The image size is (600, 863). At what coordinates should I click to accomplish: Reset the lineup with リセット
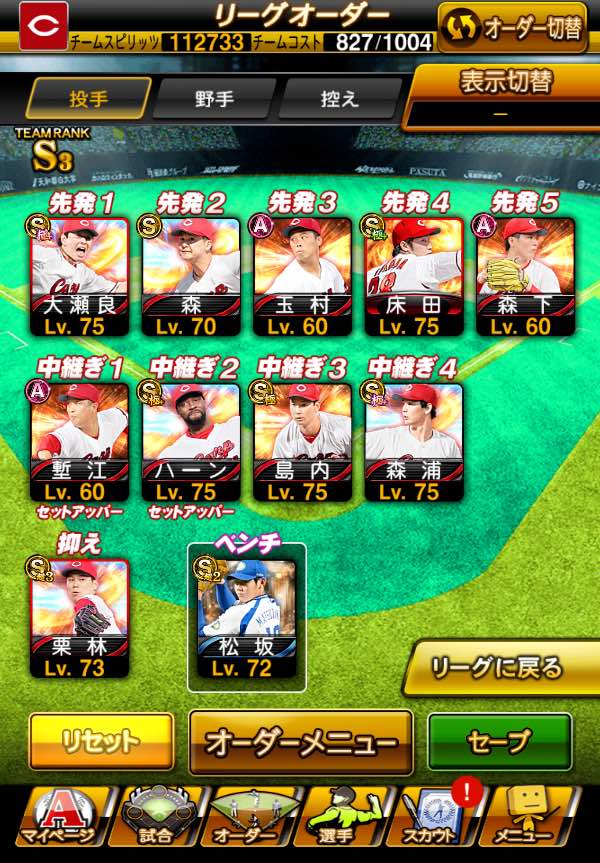pyautogui.click(x=100, y=741)
